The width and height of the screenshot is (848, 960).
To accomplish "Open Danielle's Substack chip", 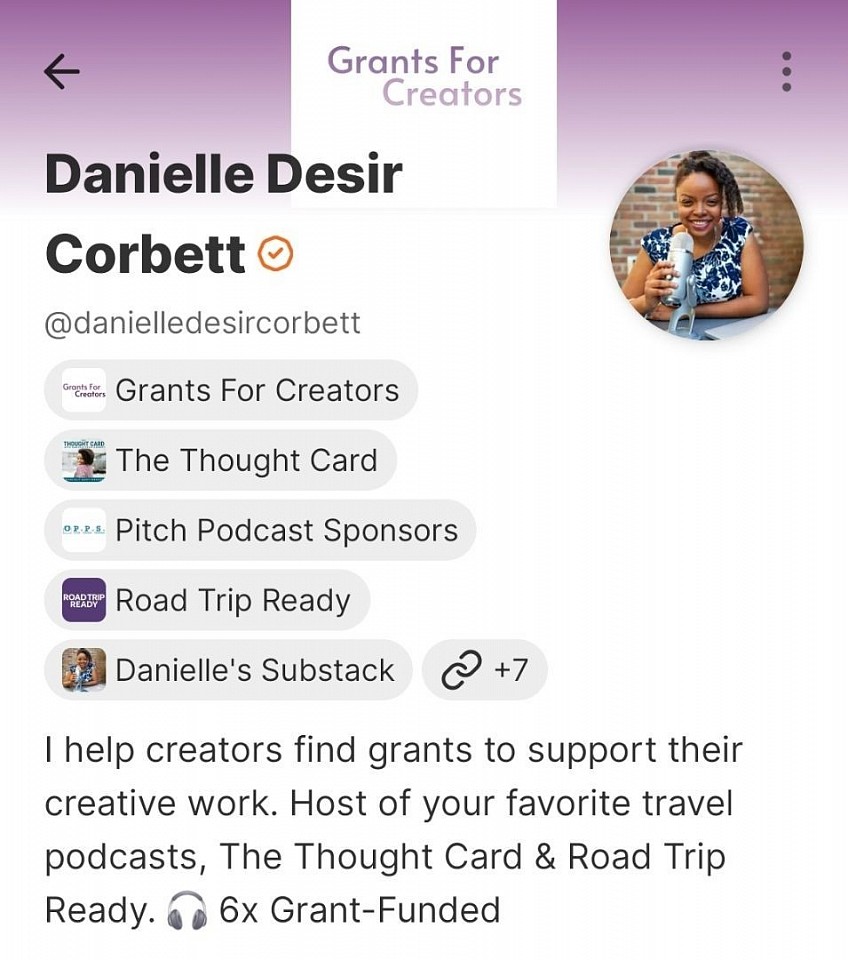I will pyautogui.click(x=228, y=670).
